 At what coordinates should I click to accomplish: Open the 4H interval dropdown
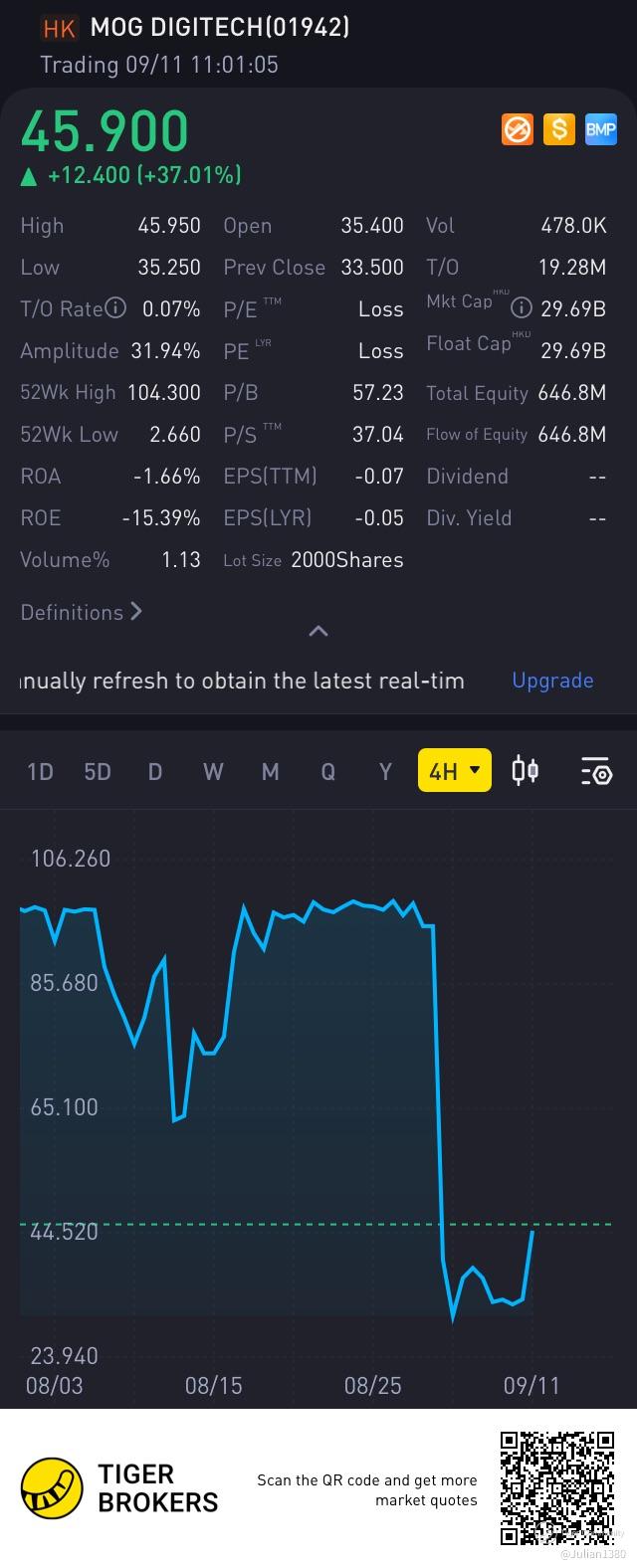tap(454, 770)
